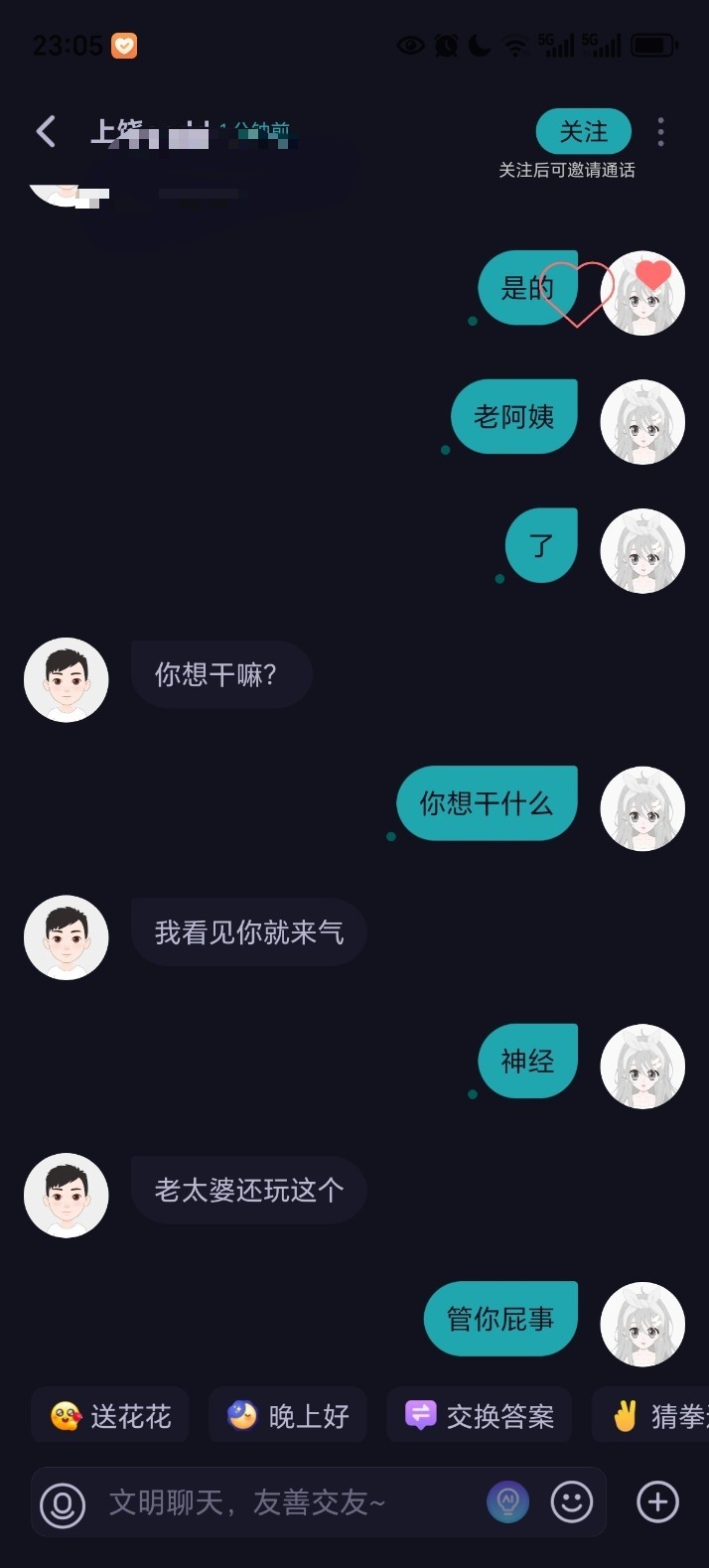Tap the avatar next to 管你屁事
The image size is (709, 1568).
click(x=642, y=1324)
